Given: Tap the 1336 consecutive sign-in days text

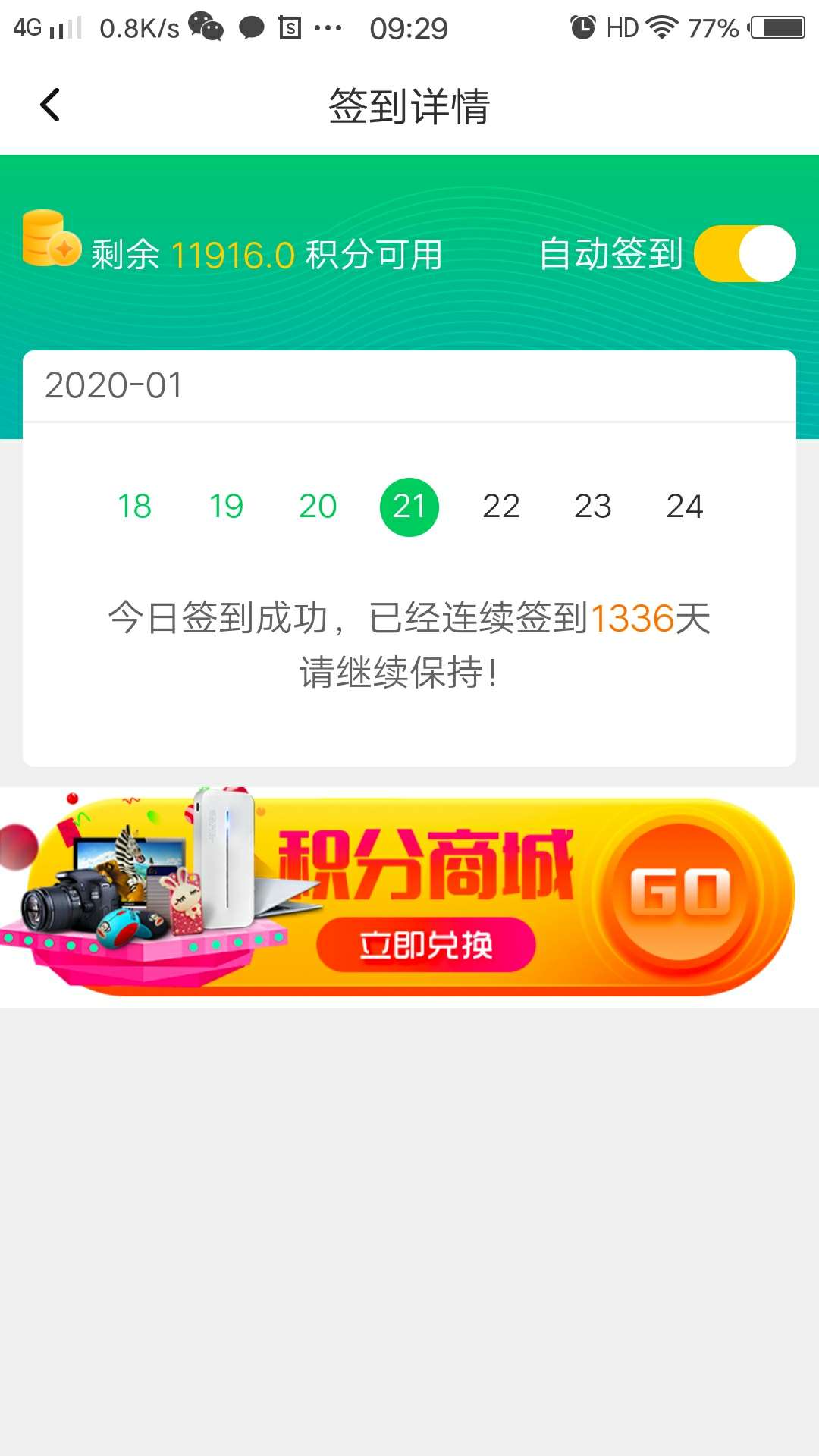Looking at the screenshot, I should click(x=639, y=620).
